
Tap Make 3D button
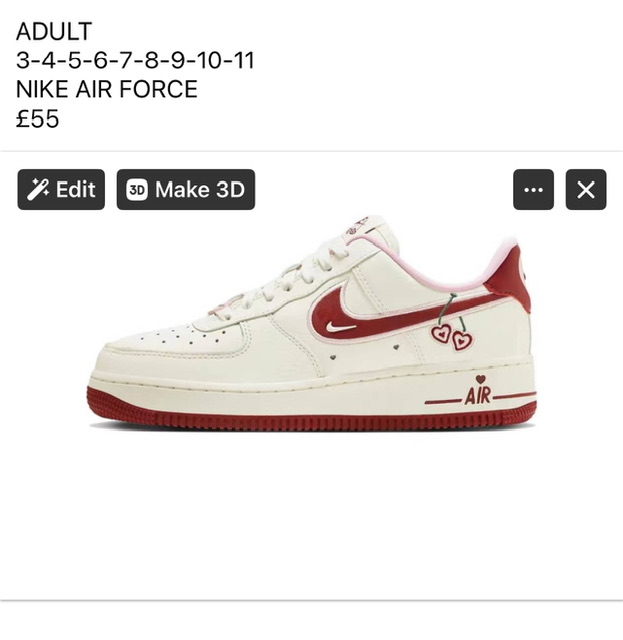185,189
